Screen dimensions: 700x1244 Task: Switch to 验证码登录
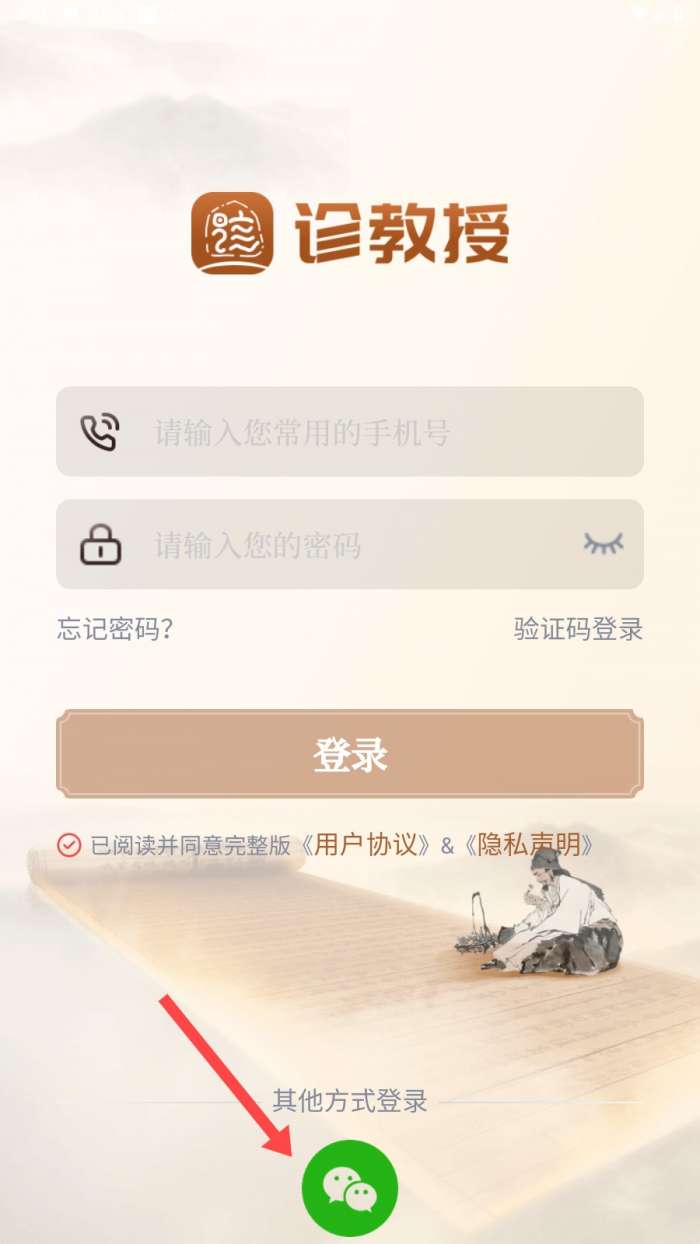click(578, 629)
